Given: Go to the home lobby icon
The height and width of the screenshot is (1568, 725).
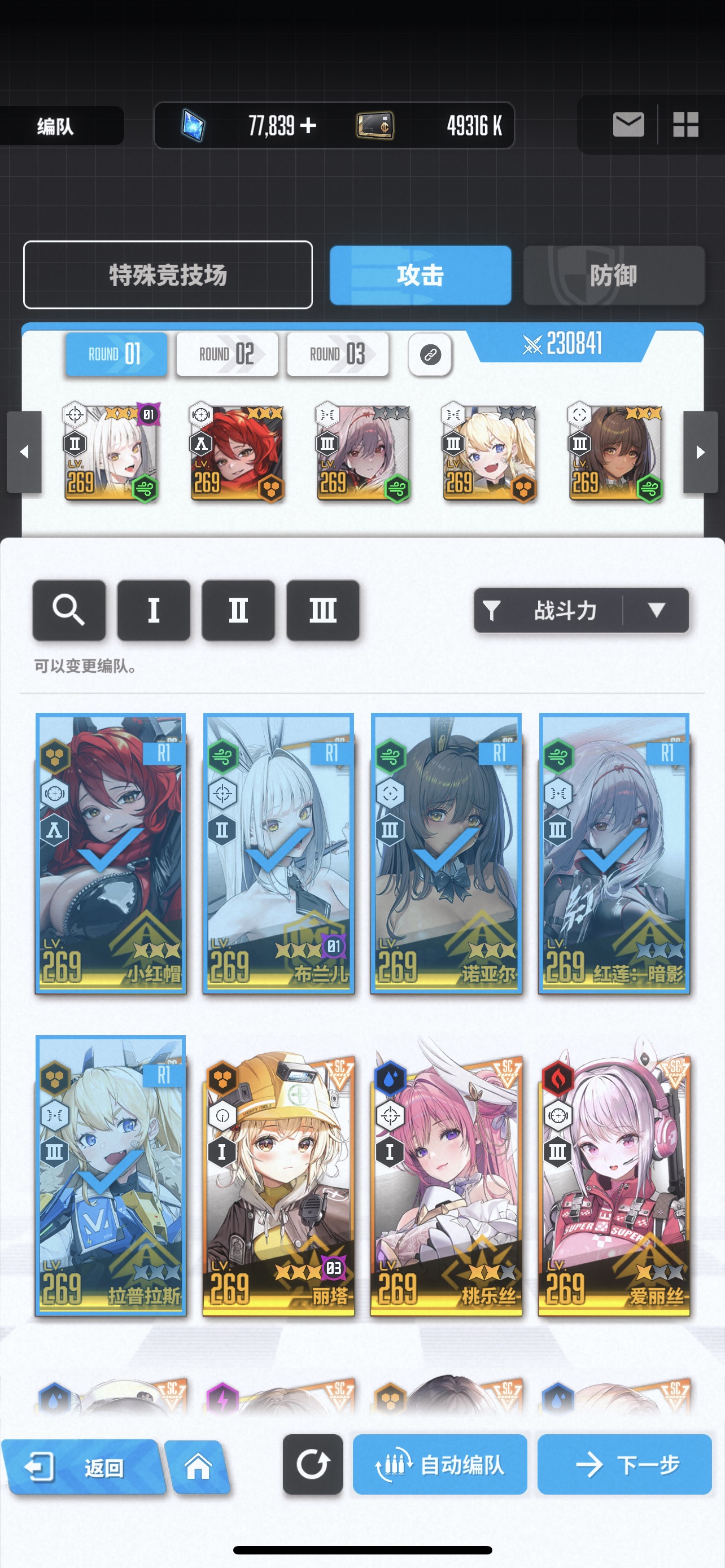Looking at the screenshot, I should (x=198, y=1467).
